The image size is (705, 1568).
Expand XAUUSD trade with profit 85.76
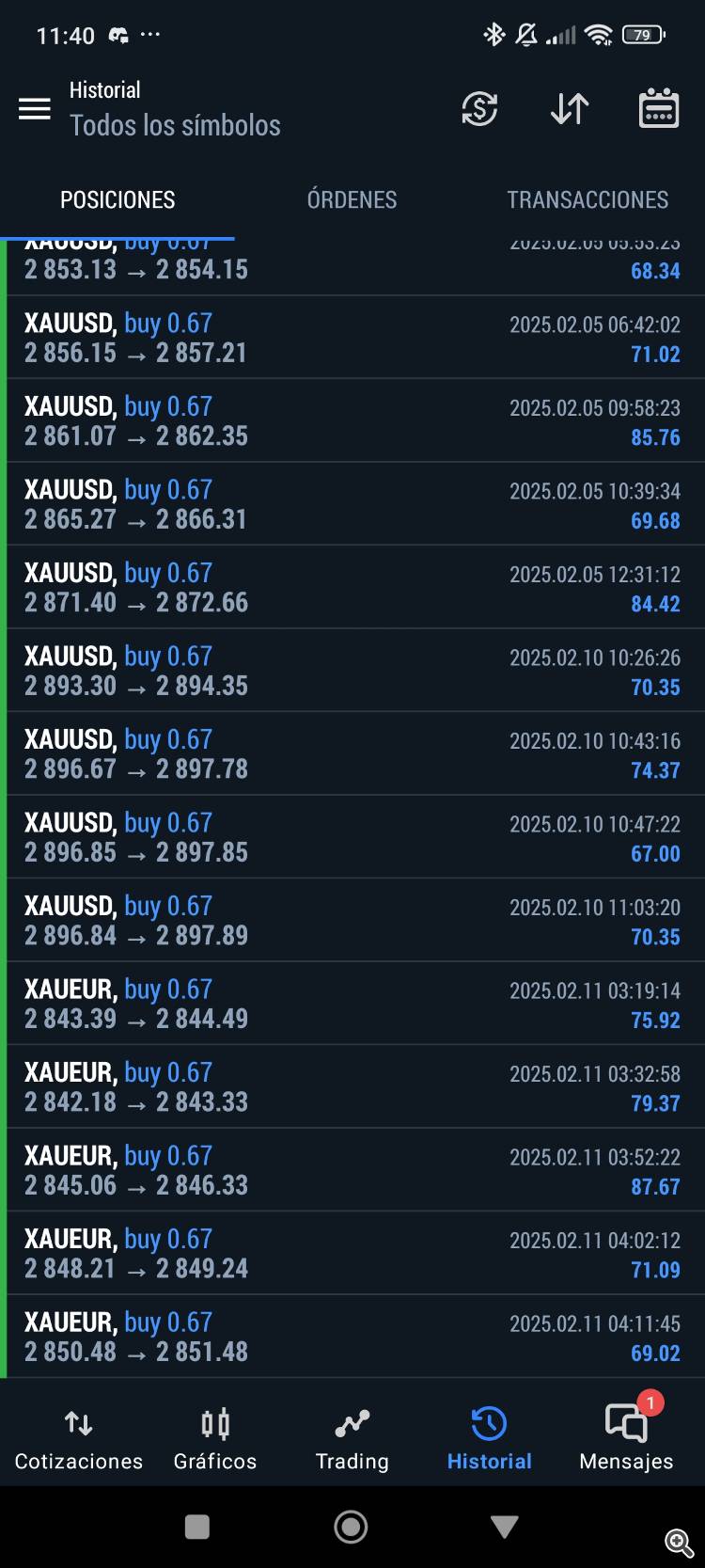[x=352, y=420]
